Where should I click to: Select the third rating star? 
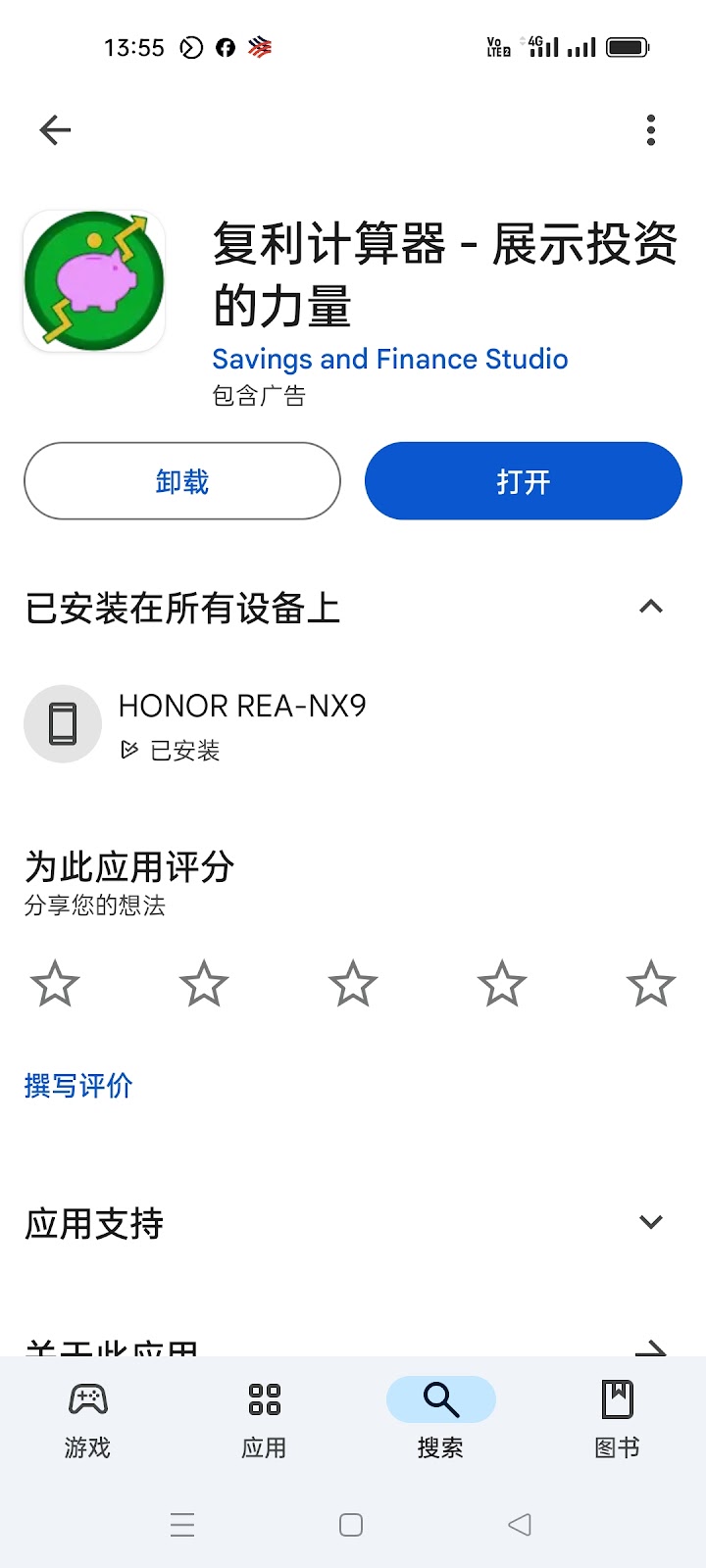[x=353, y=984]
